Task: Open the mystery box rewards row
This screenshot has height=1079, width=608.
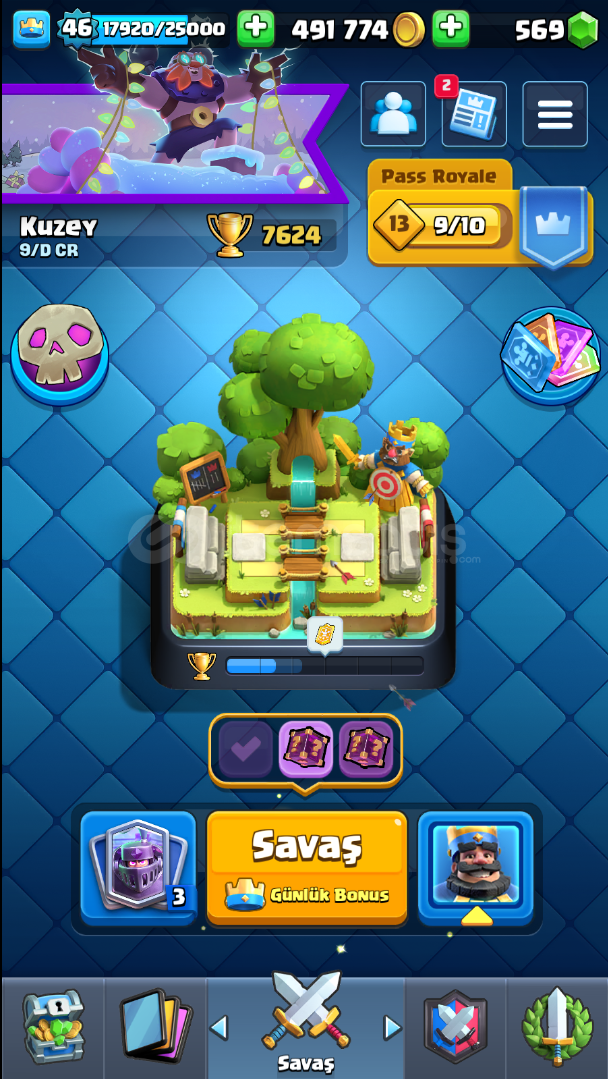Action: pos(305,749)
